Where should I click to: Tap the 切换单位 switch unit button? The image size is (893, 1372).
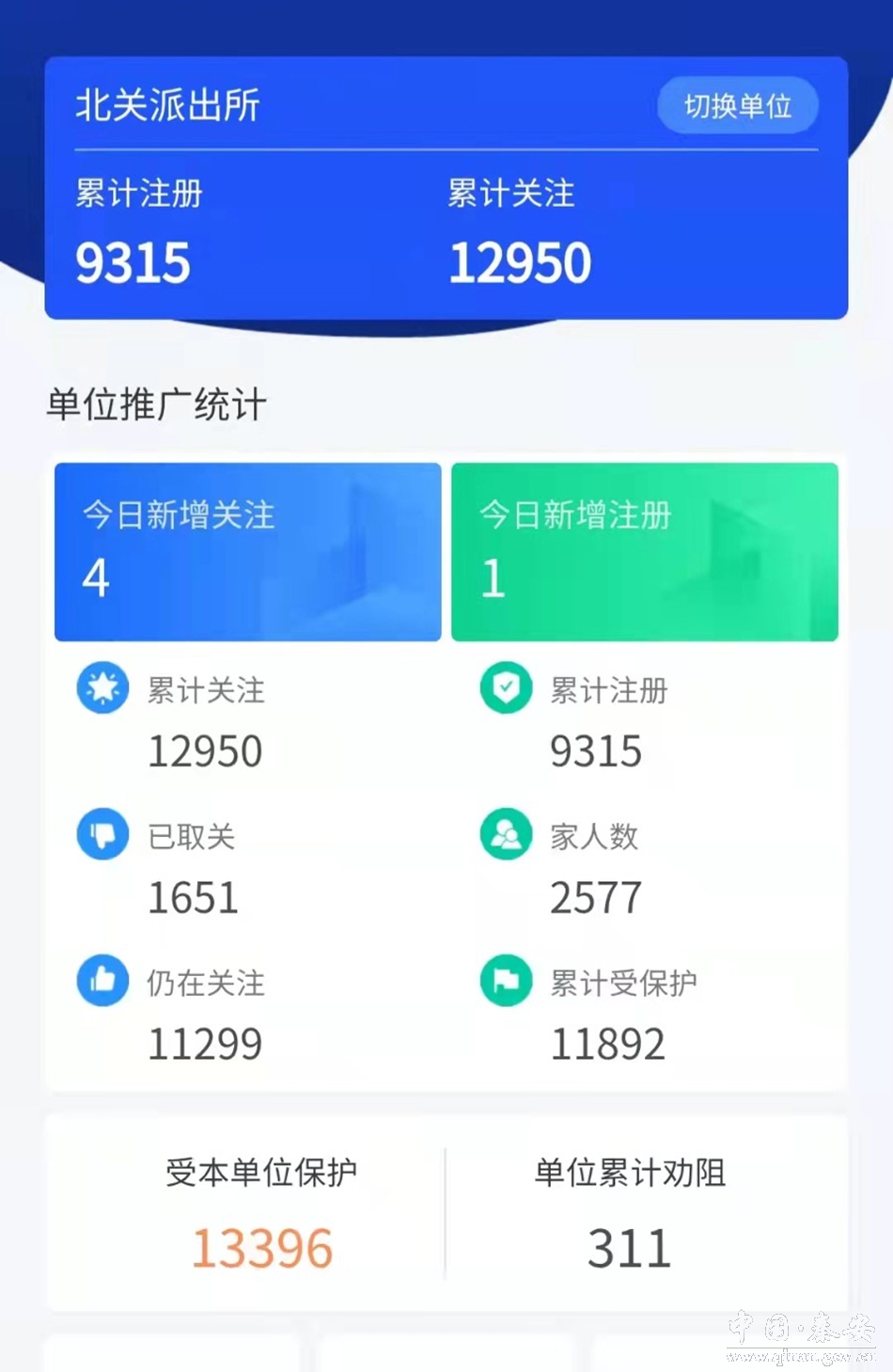[x=737, y=106]
